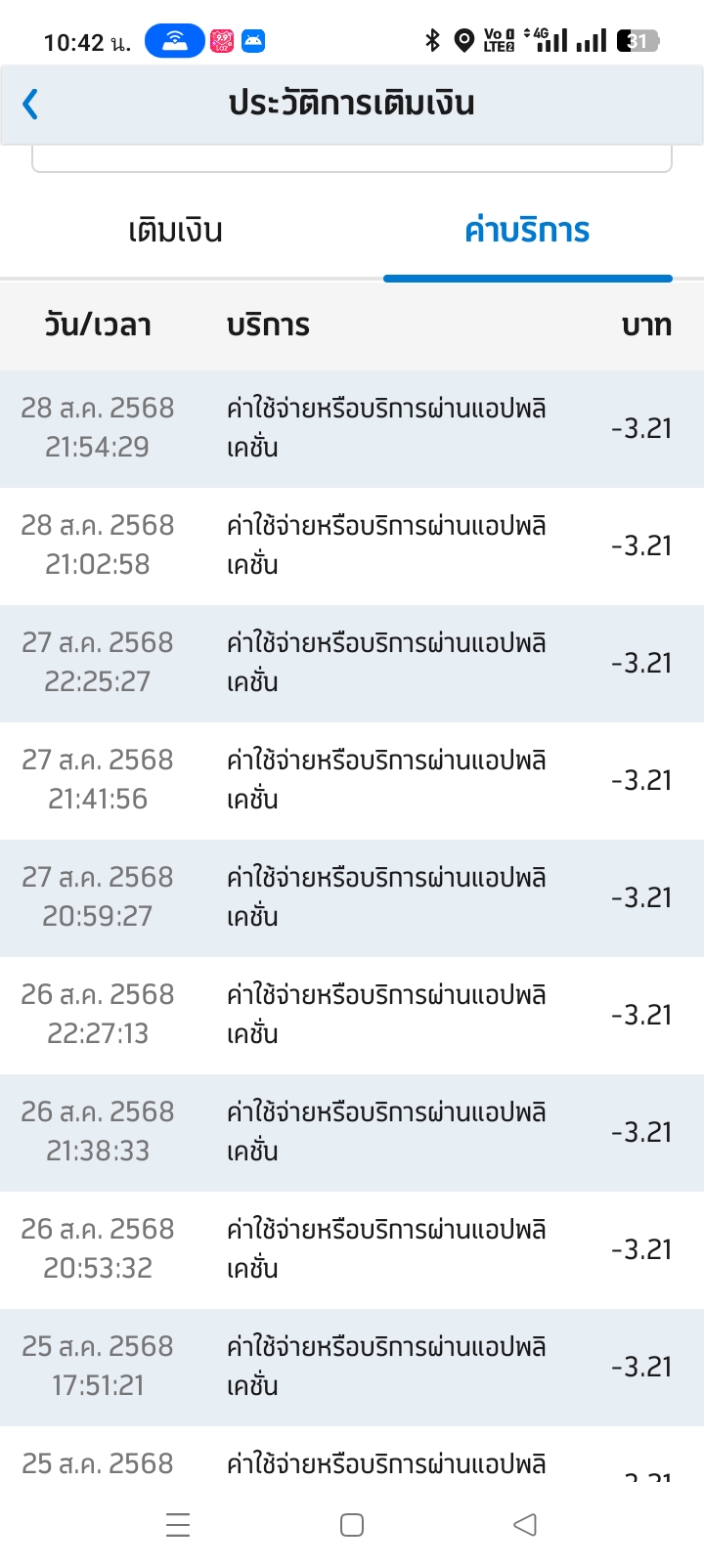This screenshot has height=1568, width=704.
Task: Switch to the เติมเงิน tab
Action: 176,231
